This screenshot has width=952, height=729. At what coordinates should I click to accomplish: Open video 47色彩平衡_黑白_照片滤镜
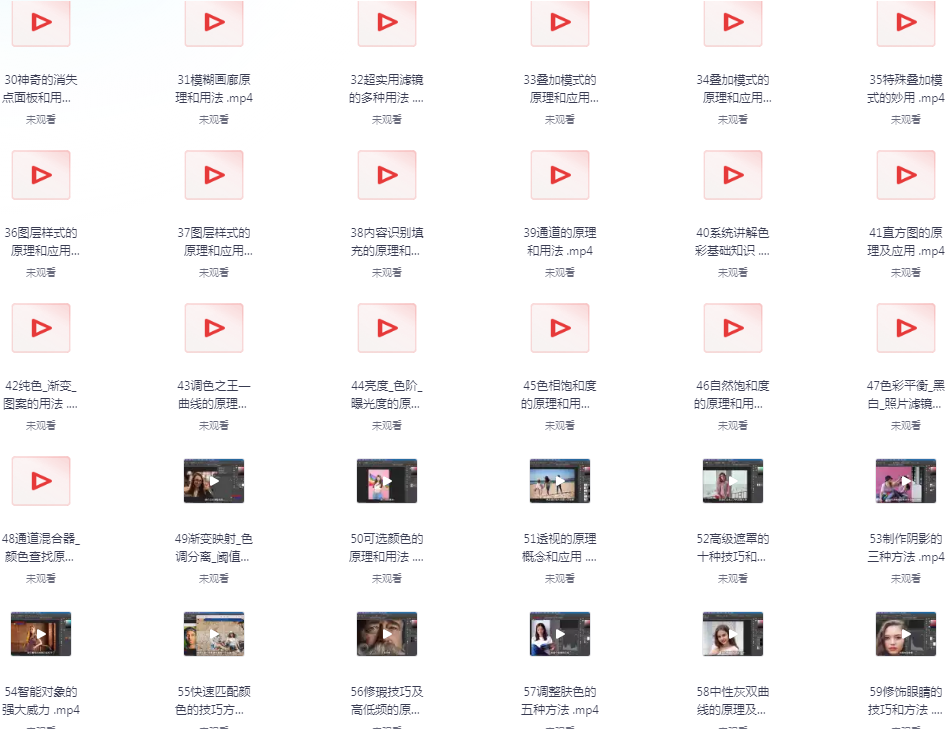[x=906, y=328]
